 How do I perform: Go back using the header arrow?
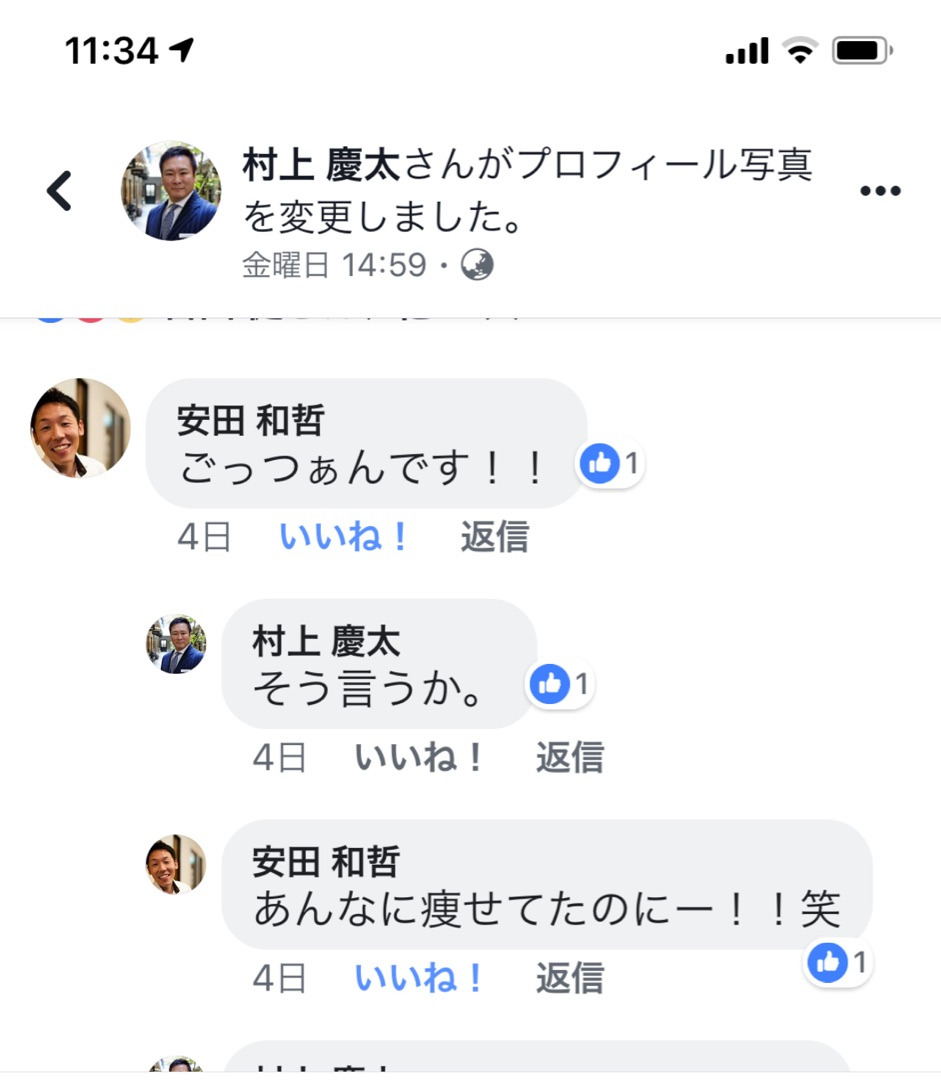[60, 190]
